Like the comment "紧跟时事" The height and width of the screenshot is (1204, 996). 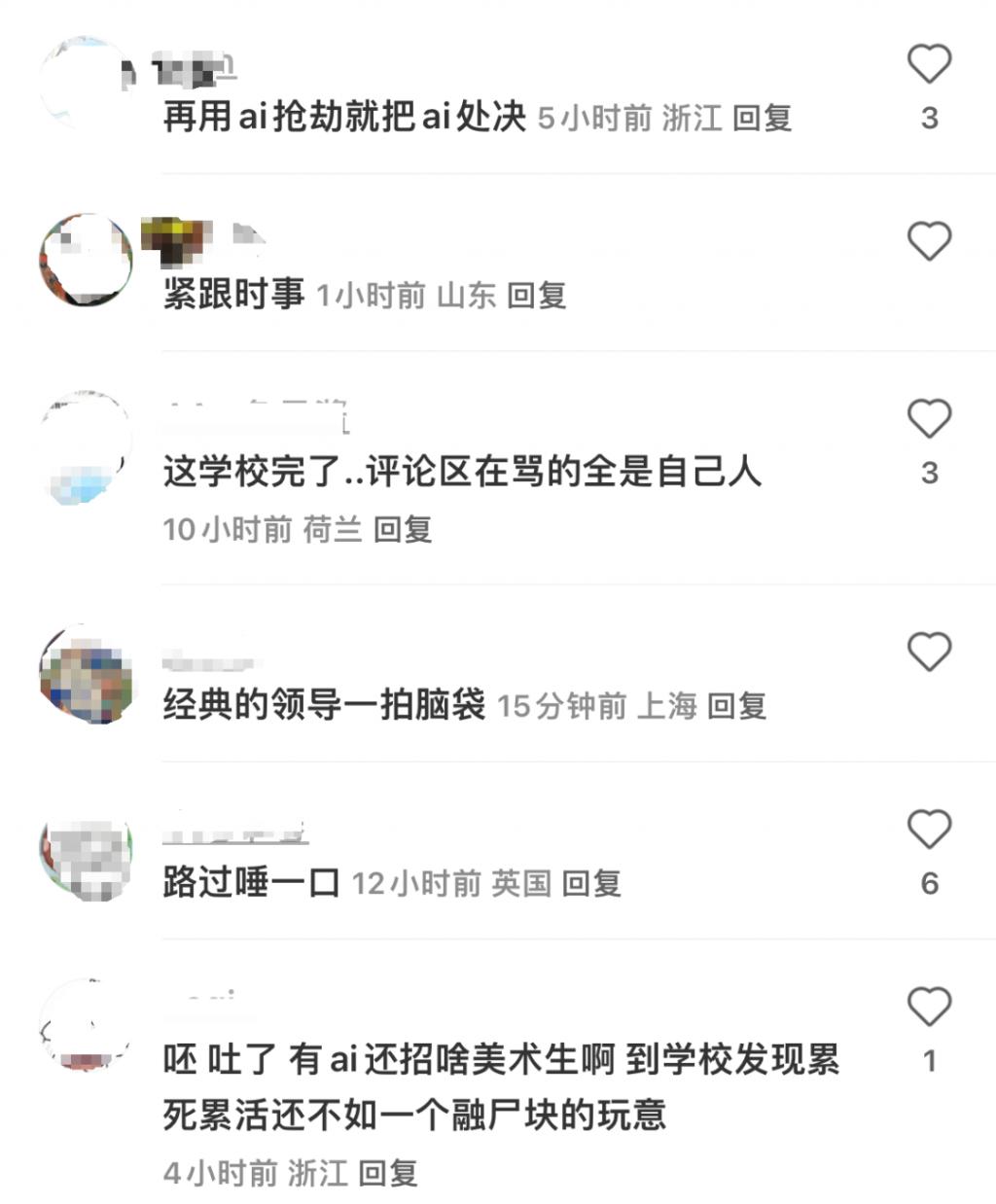[x=929, y=241]
